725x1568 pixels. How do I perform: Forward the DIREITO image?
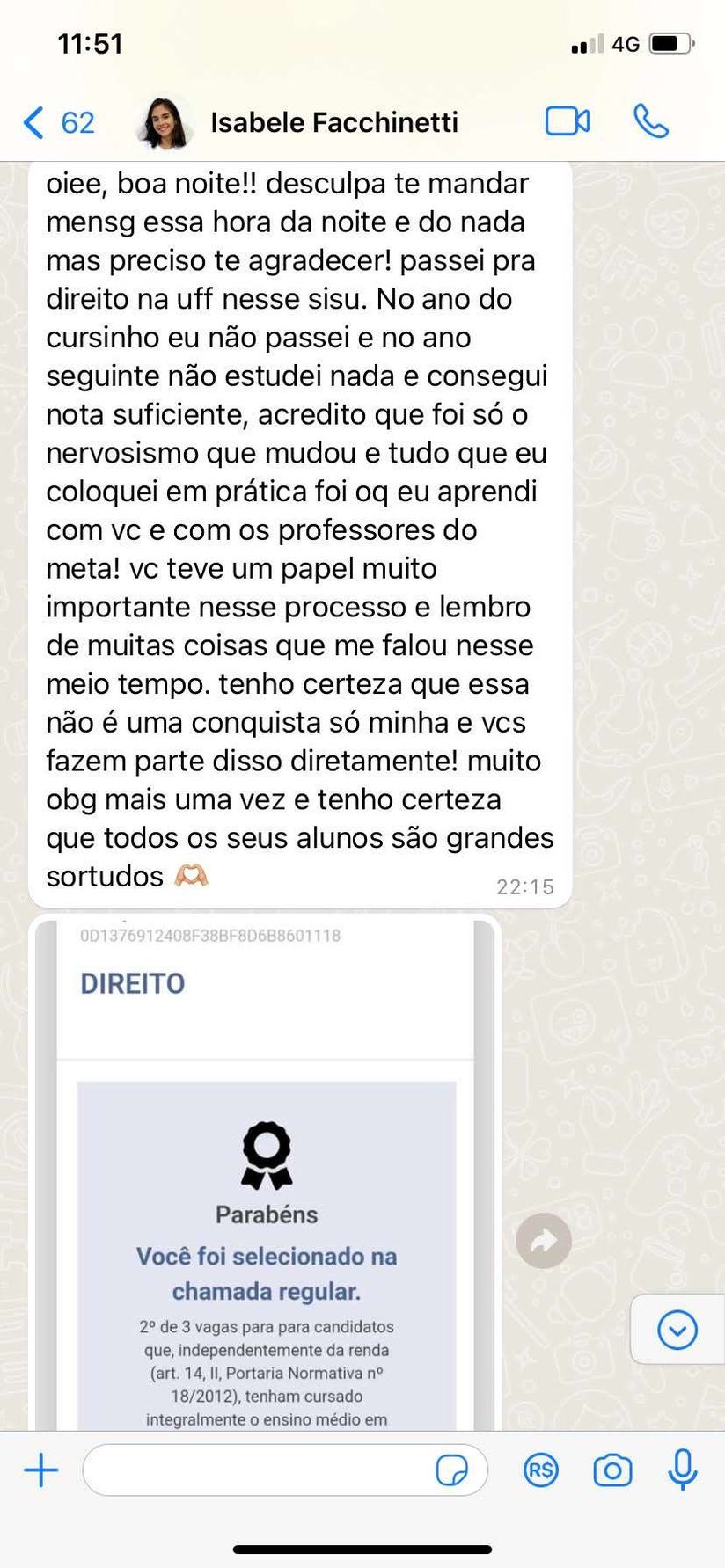544,1241
